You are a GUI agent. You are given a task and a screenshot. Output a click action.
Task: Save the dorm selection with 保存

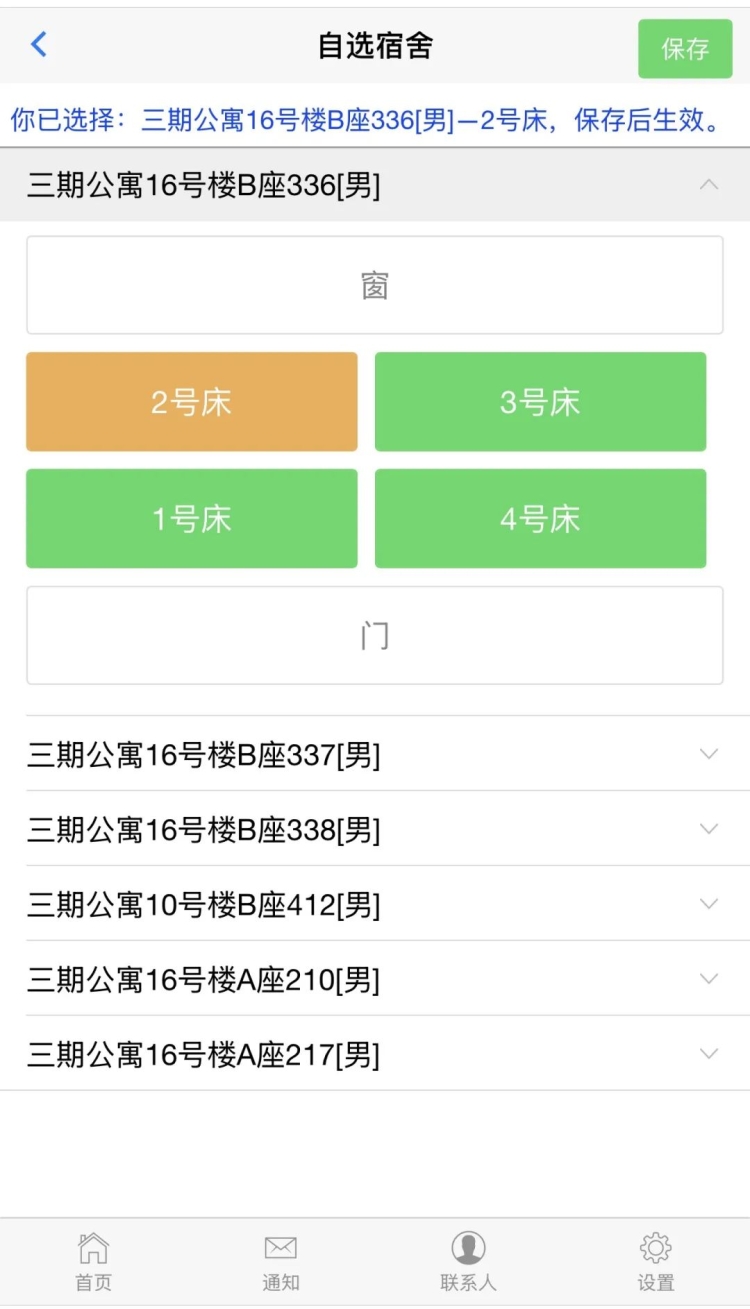pyautogui.click(x=685, y=48)
